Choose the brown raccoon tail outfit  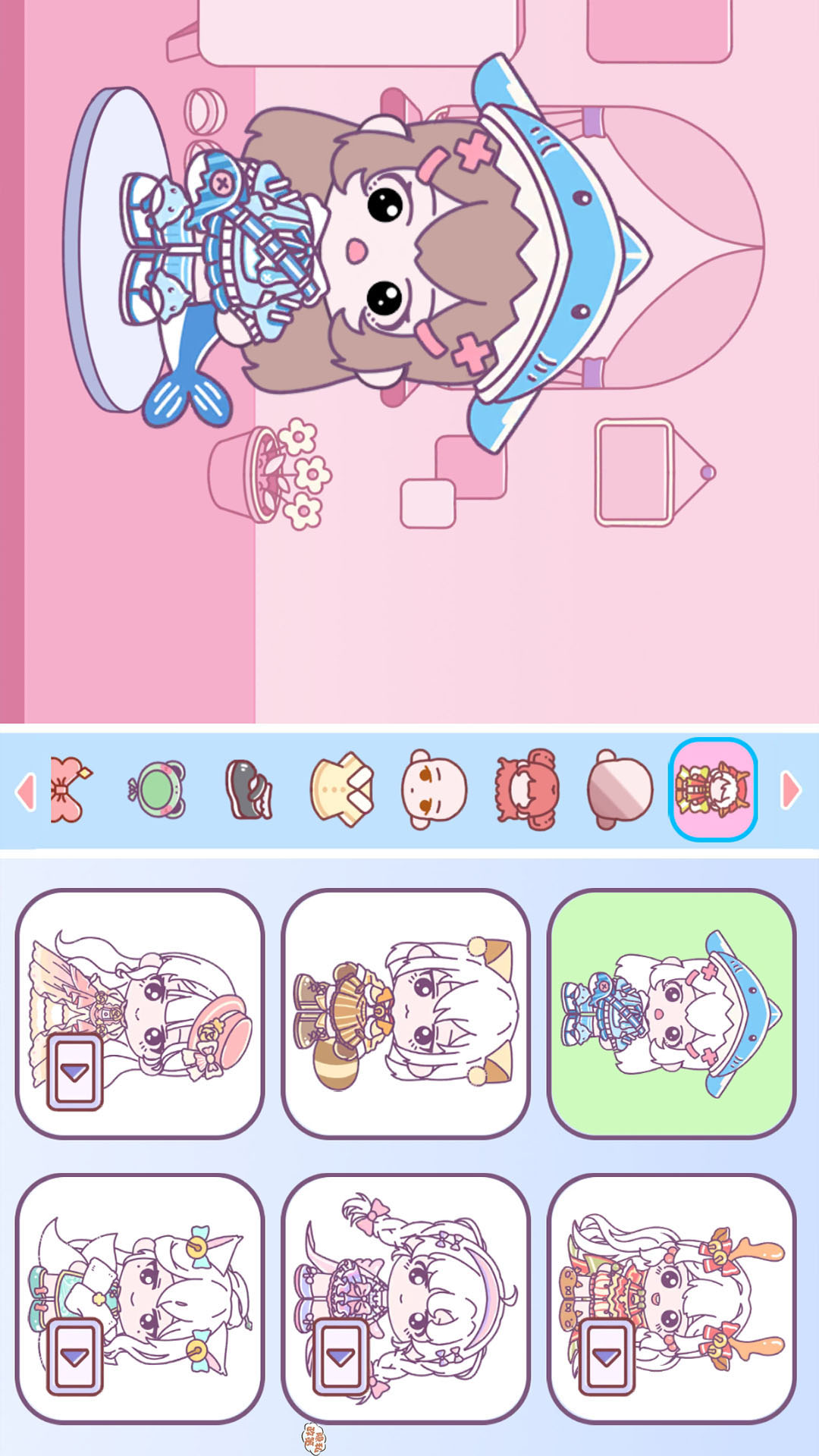tap(406, 1014)
